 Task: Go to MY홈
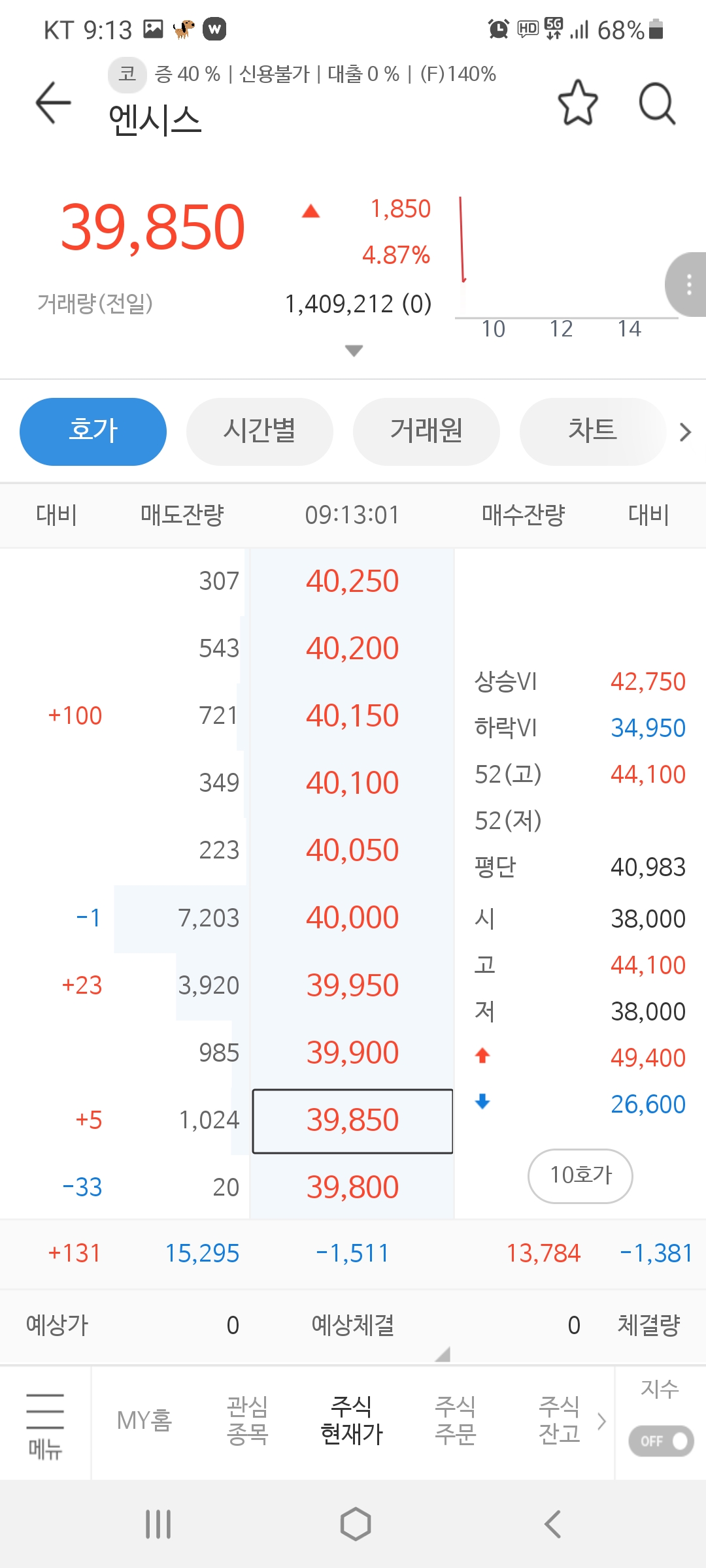click(x=144, y=1421)
